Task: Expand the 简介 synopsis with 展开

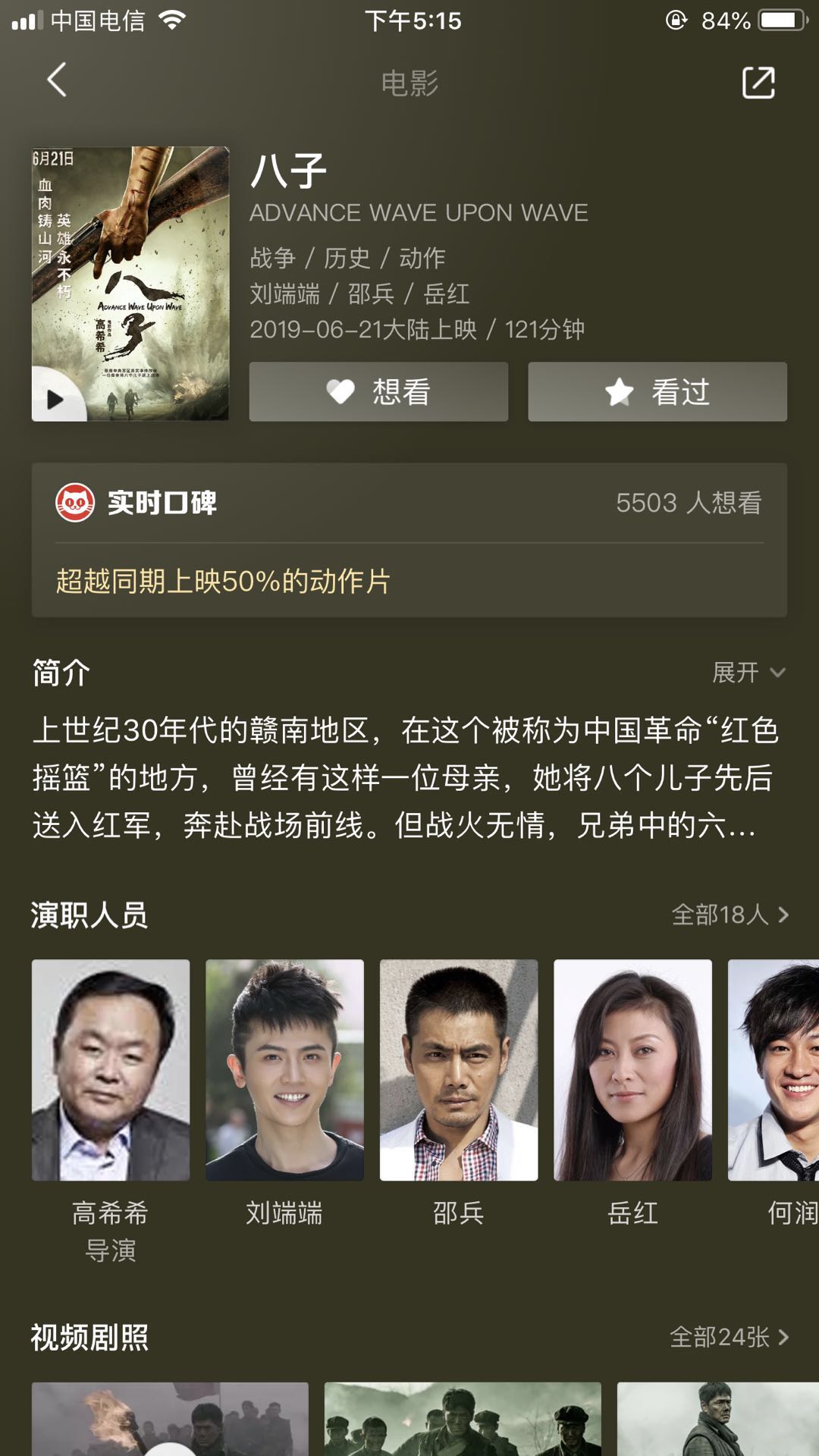Action: [x=748, y=673]
